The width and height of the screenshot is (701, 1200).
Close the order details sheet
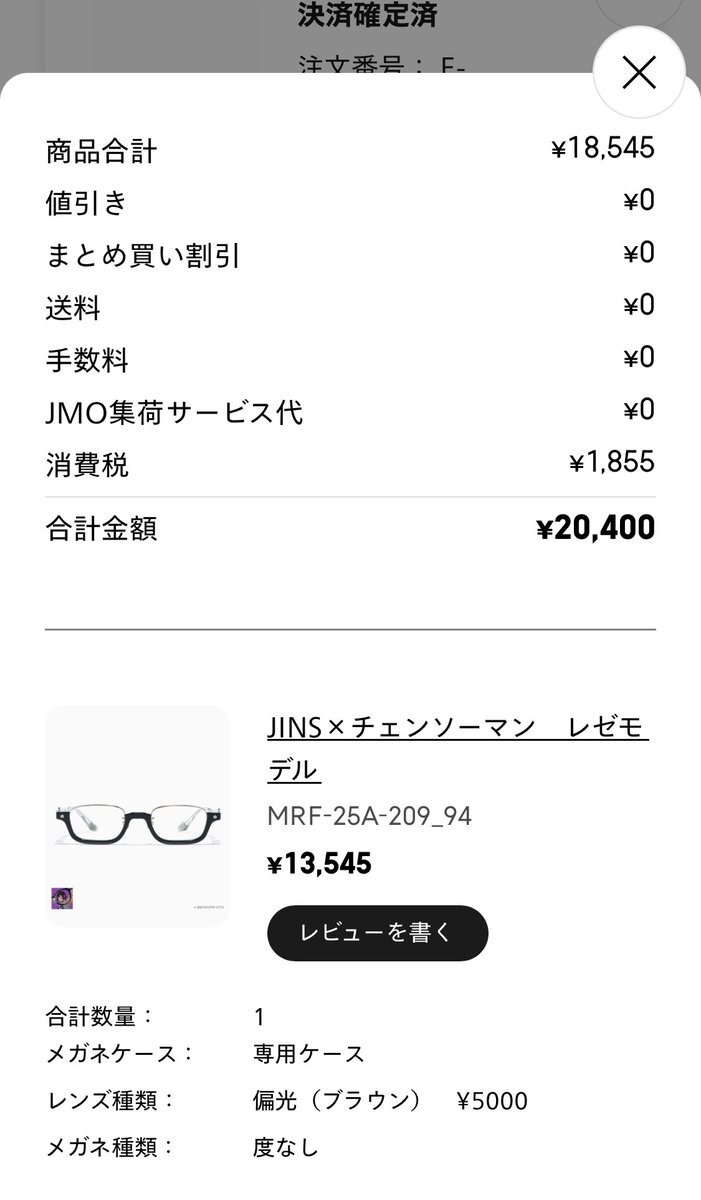click(x=638, y=72)
